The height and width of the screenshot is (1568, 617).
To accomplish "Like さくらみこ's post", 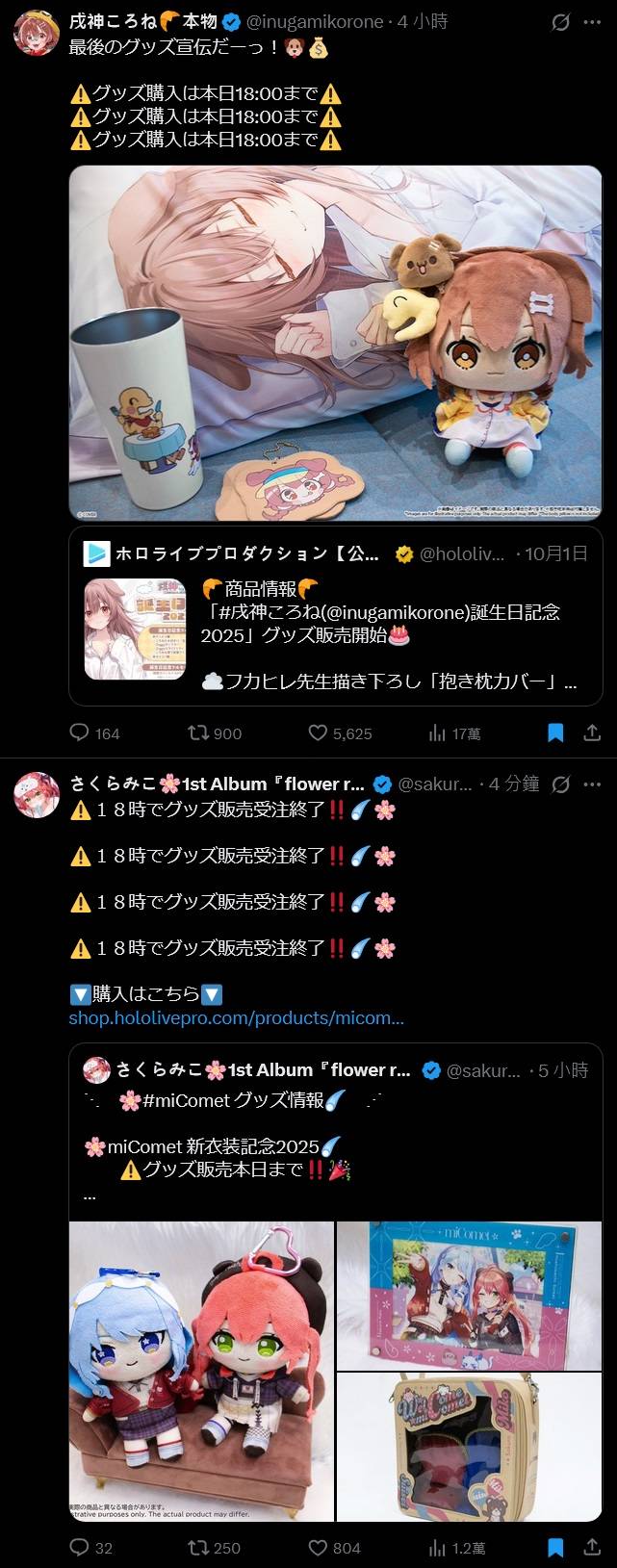I will [x=319, y=1547].
